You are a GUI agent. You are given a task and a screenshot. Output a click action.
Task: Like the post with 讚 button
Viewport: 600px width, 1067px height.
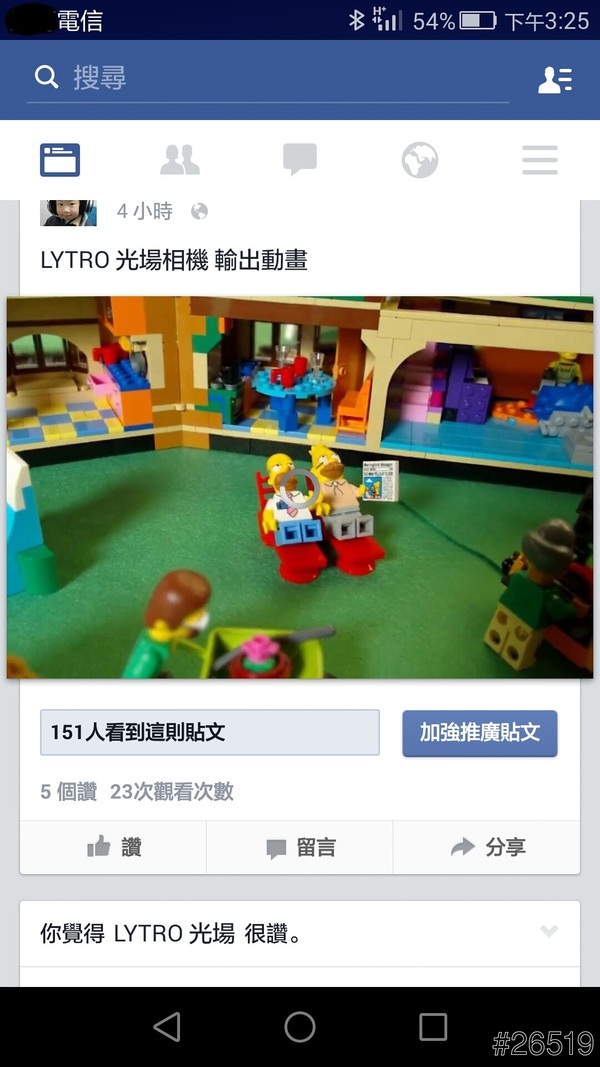pyautogui.click(x=113, y=847)
